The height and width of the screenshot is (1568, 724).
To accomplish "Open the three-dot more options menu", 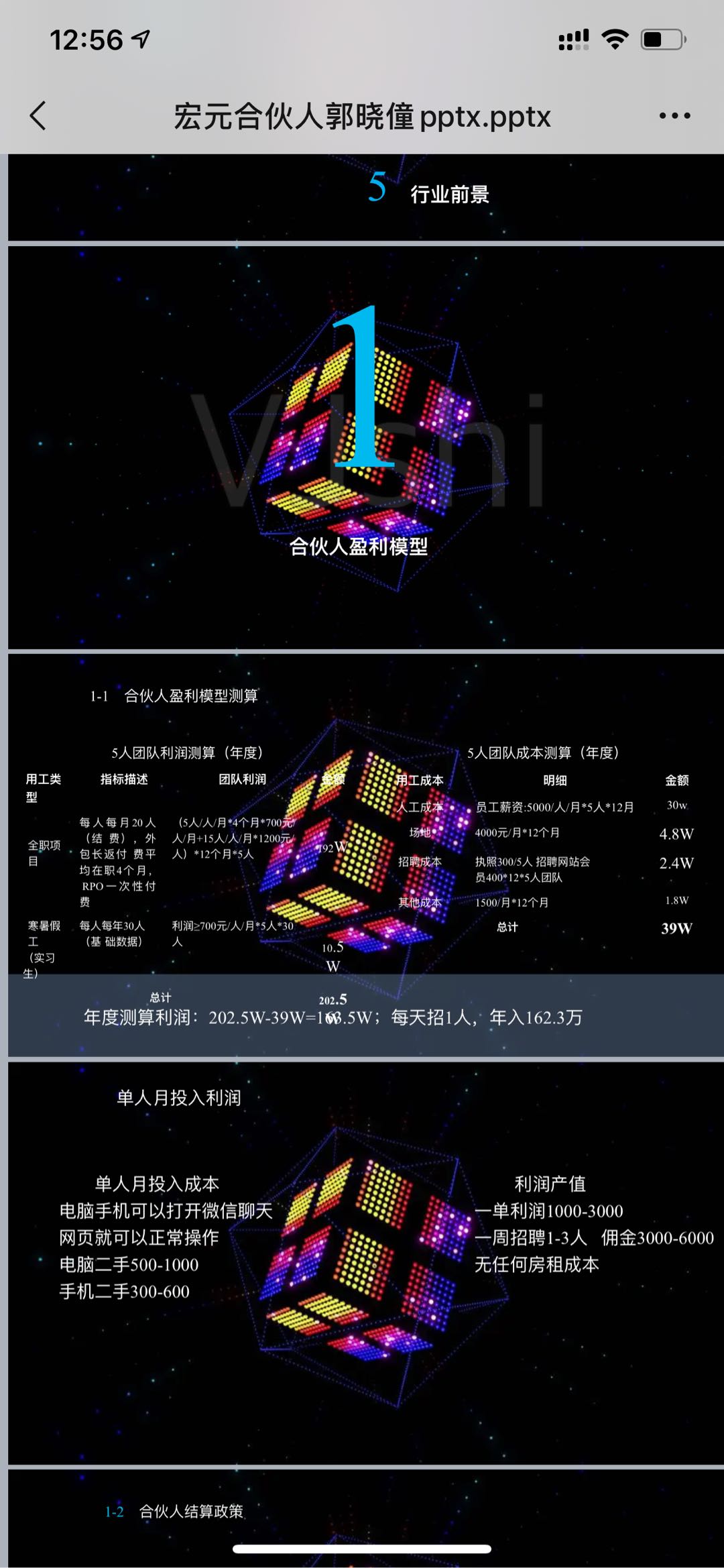I will [674, 116].
